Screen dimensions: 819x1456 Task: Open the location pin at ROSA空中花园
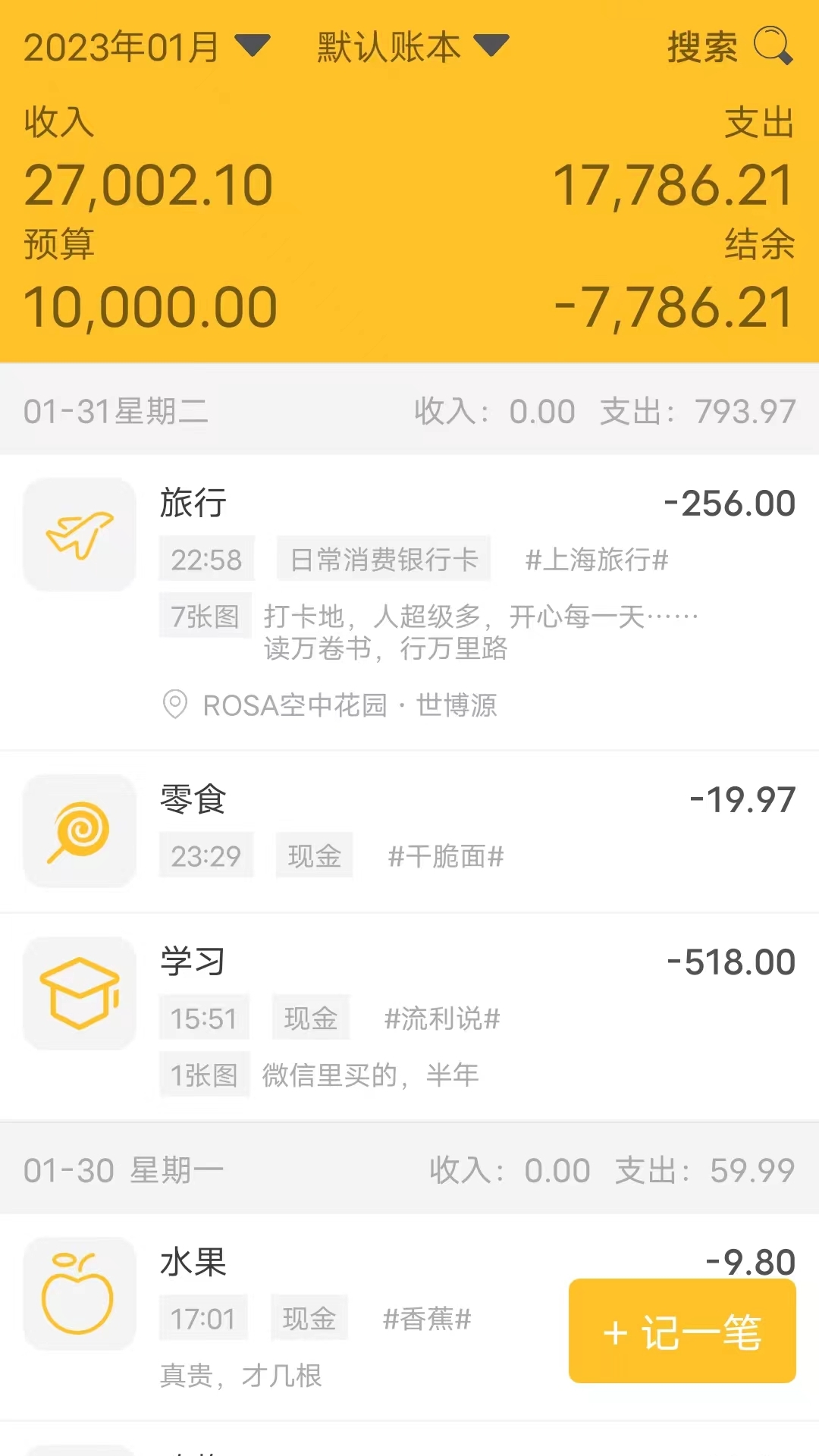(176, 705)
